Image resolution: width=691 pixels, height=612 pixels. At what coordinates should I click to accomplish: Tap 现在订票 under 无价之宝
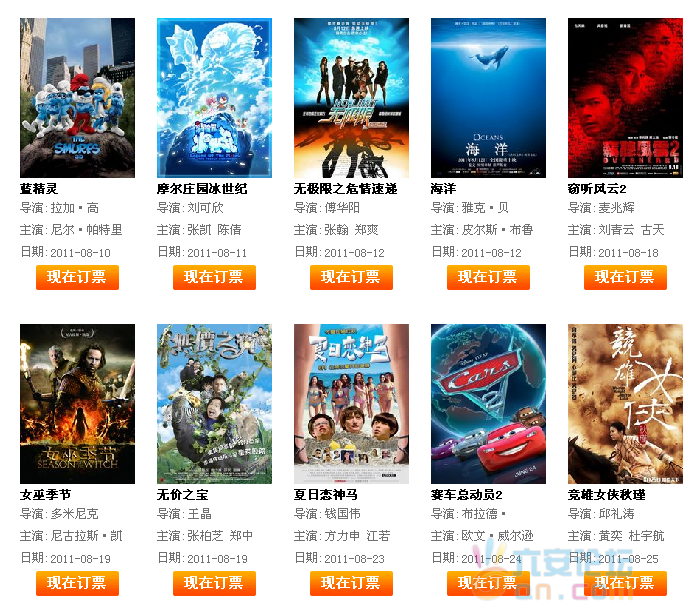point(214,583)
